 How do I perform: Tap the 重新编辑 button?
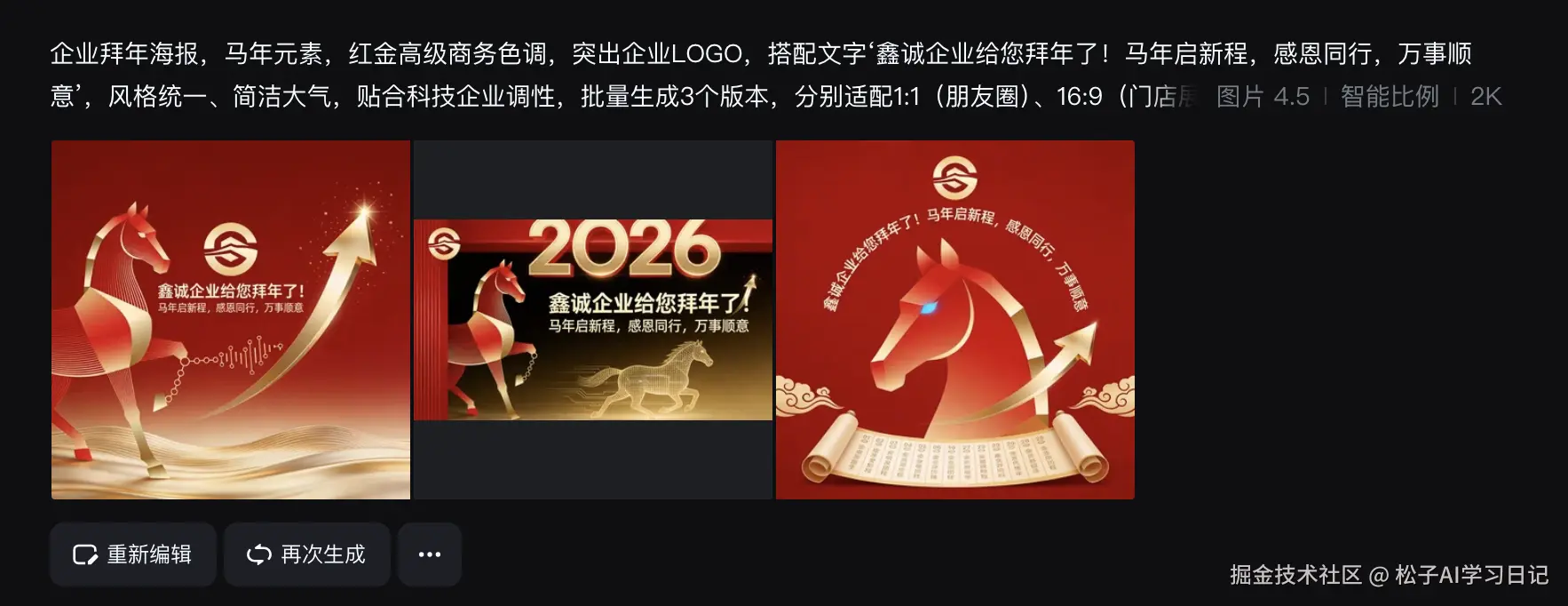132,554
